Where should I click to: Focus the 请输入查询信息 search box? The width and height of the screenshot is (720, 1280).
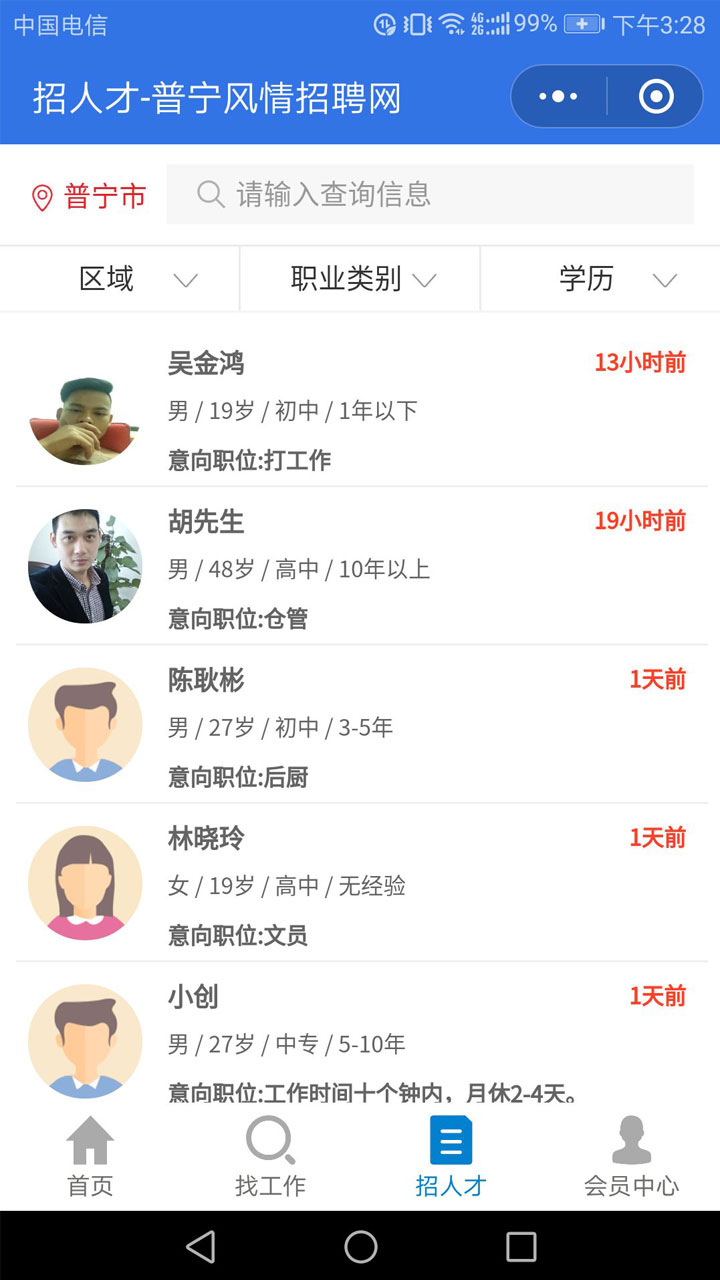pyautogui.click(x=430, y=194)
